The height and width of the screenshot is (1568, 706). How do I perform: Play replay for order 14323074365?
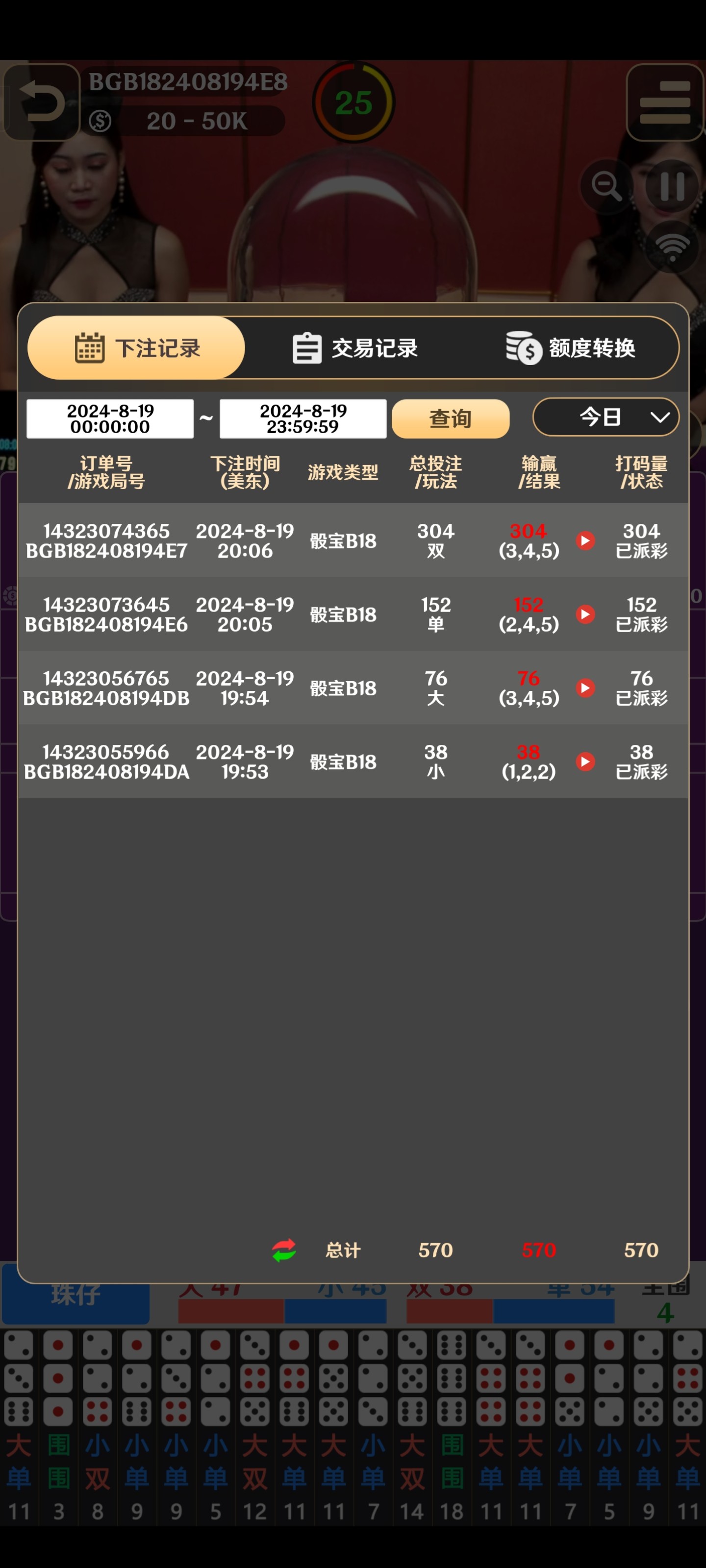585,540
